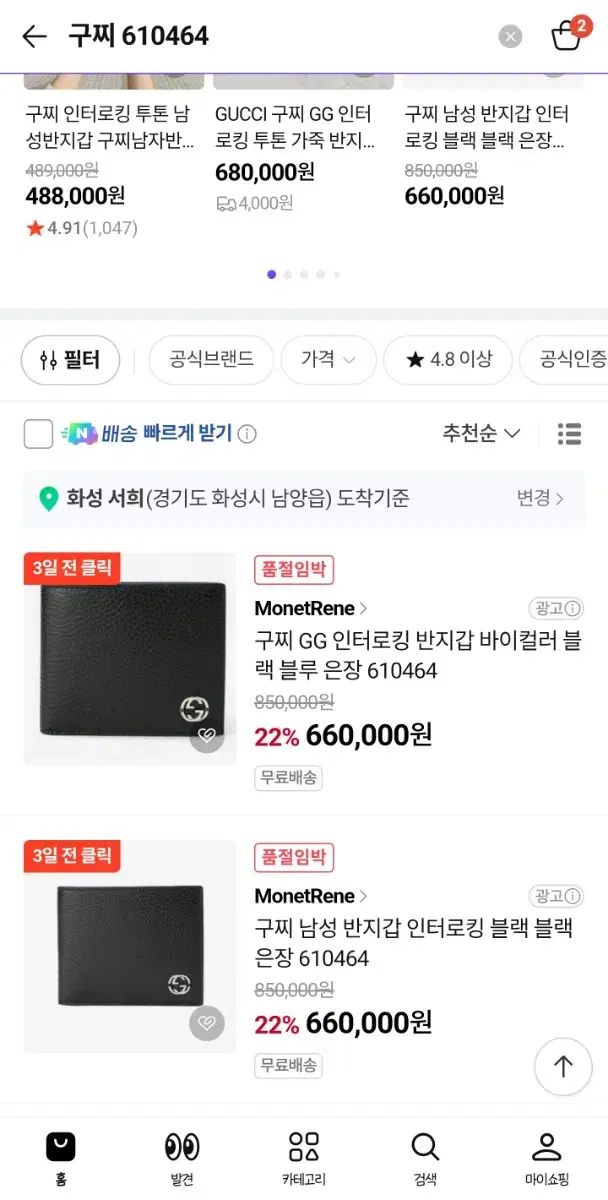Select the 공식브랜드 filter chip
The width and height of the screenshot is (608, 1200).
[x=211, y=360]
